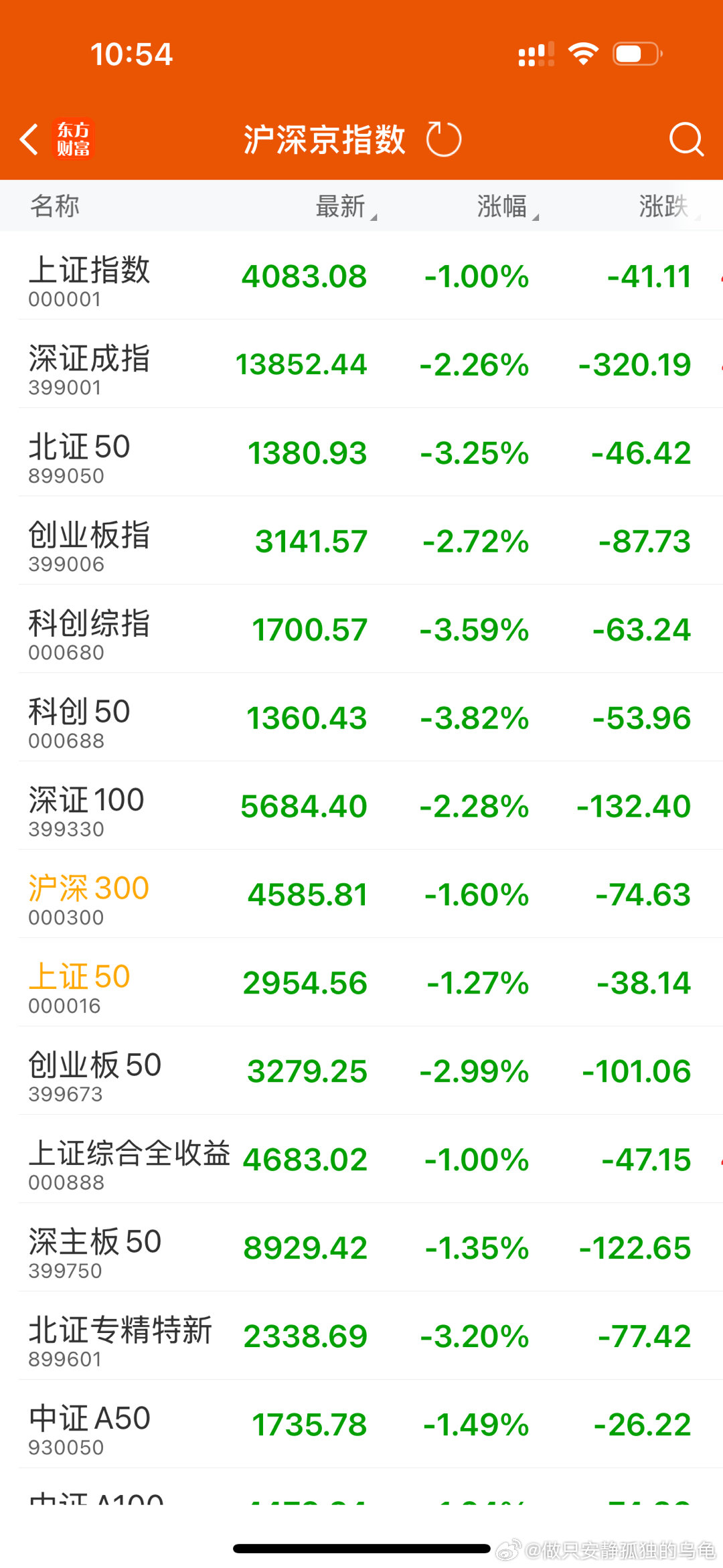Open 科创50 index details
723x1568 pixels.
point(361,718)
